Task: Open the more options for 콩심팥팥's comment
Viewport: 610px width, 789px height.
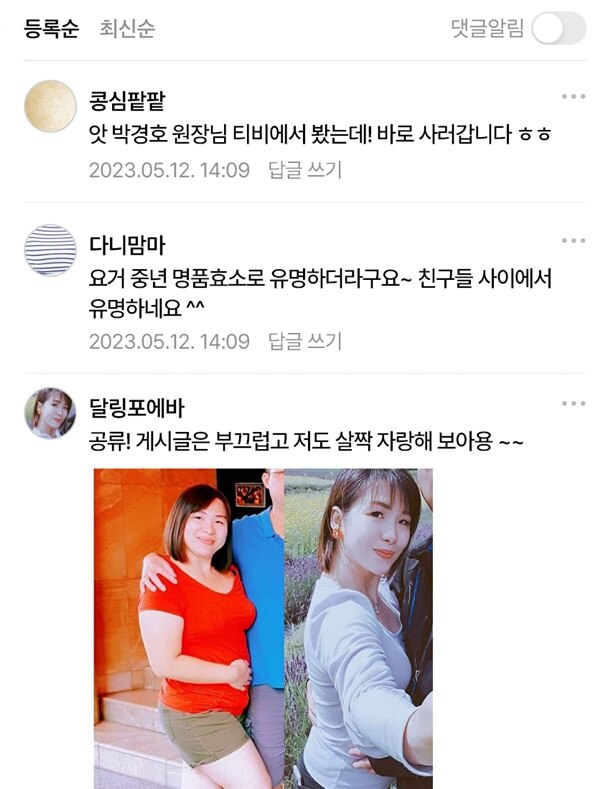Action: tap(573, 97)
